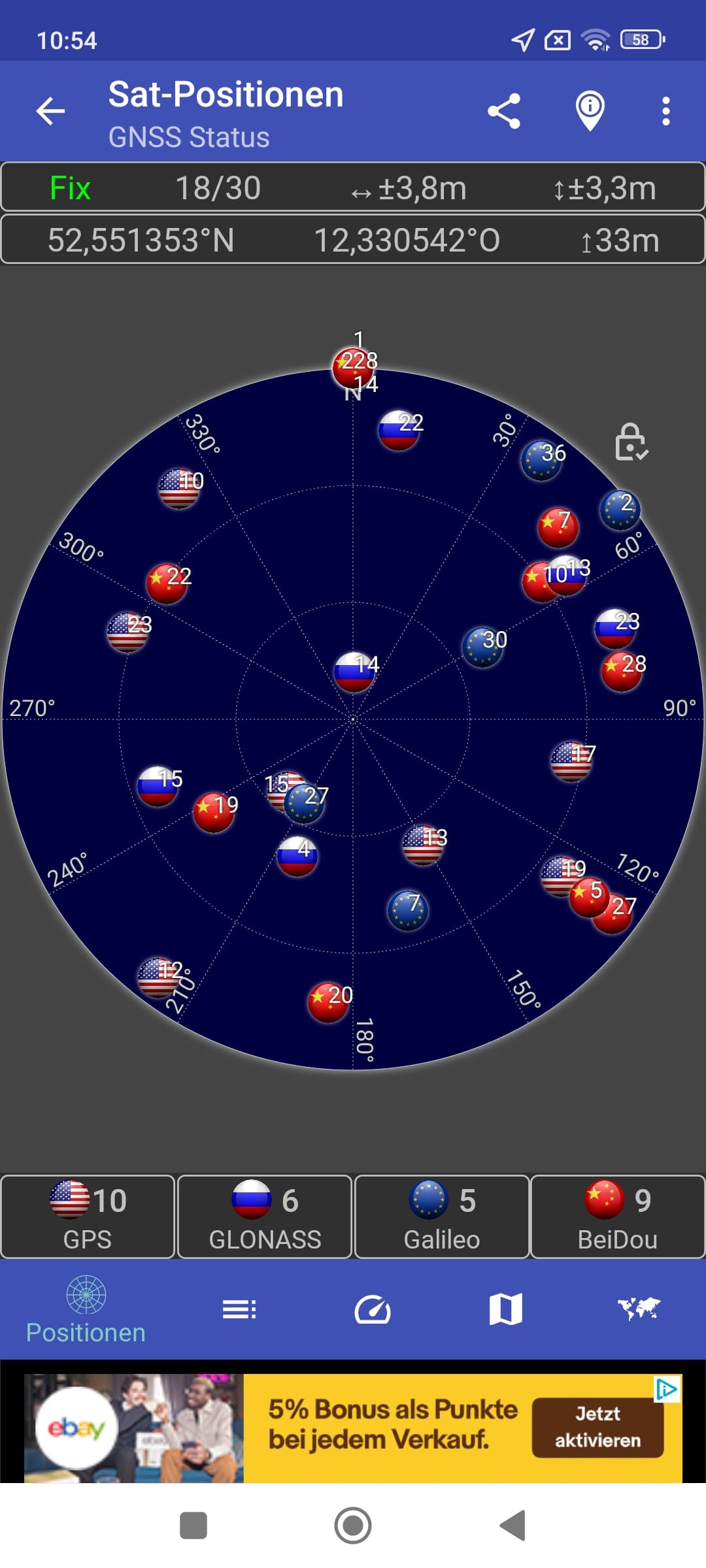Toggle the GPS satellites filter
Screen dimensions: 706x1568
[x=88, y=1217]
